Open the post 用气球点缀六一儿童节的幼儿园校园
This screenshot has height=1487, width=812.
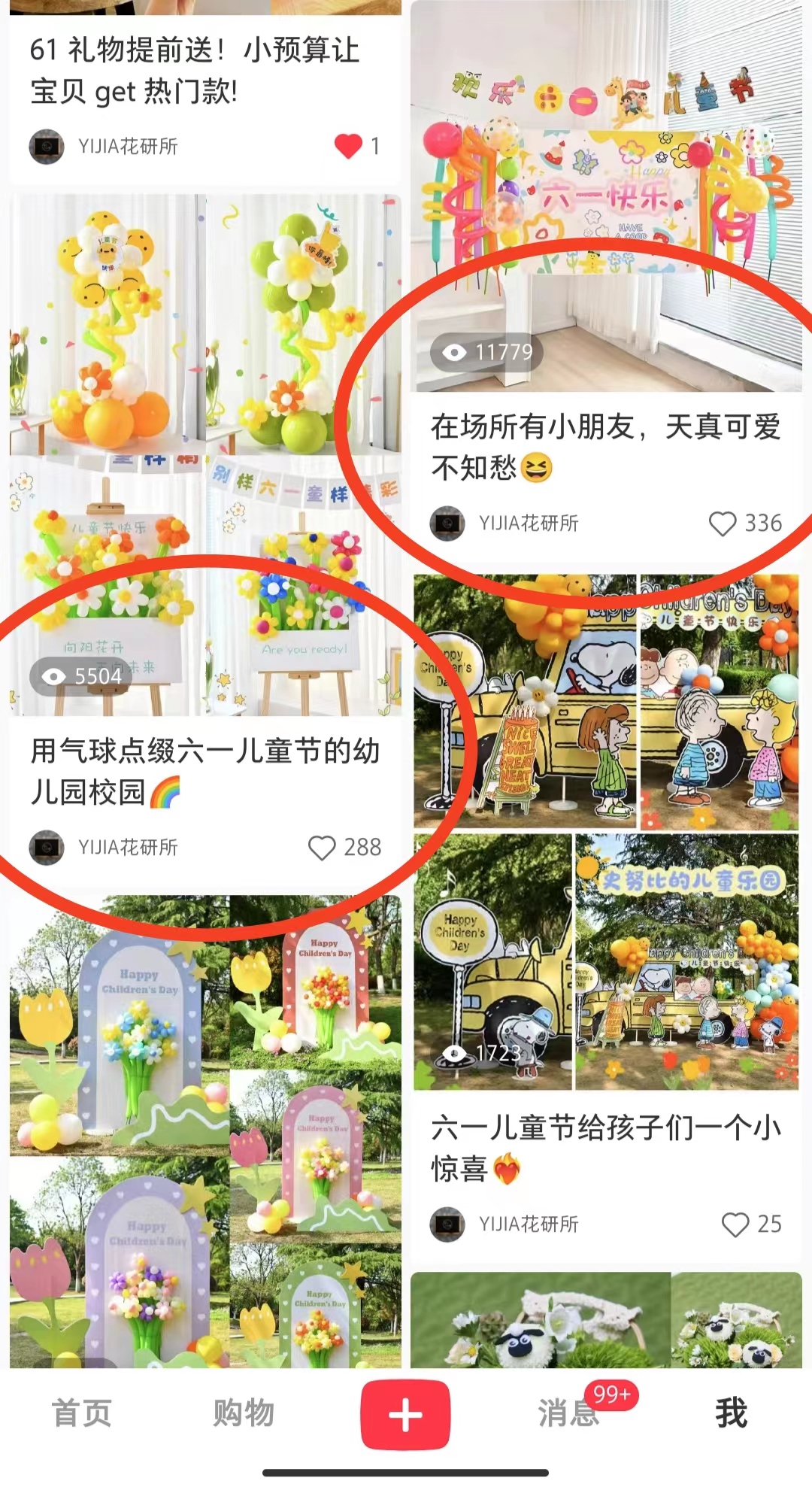click(x=205, y=771)
